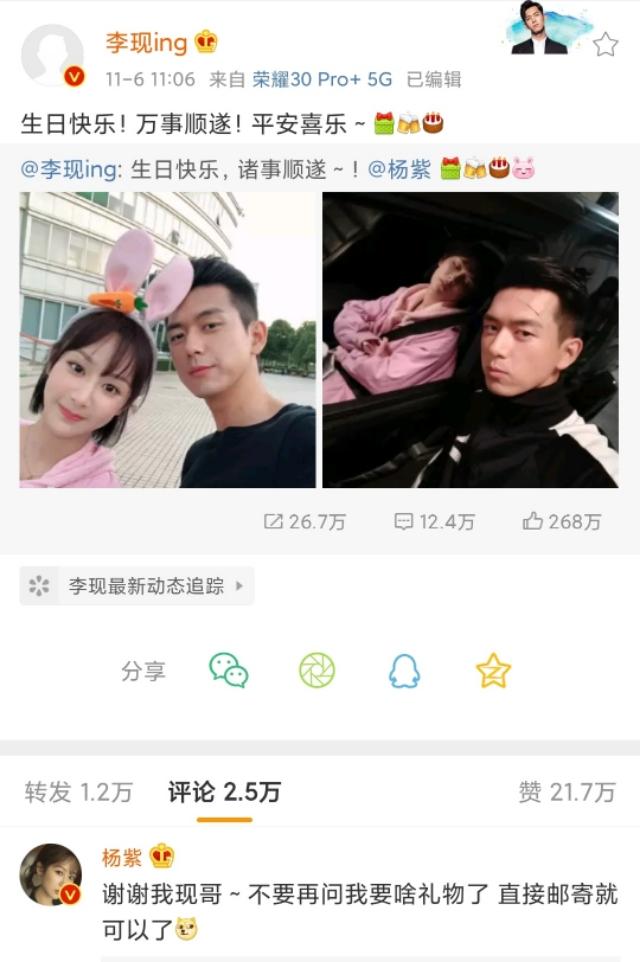Share via WeChat icon
640x962 pixels.
pyautogui.click(x=229, y=670)
